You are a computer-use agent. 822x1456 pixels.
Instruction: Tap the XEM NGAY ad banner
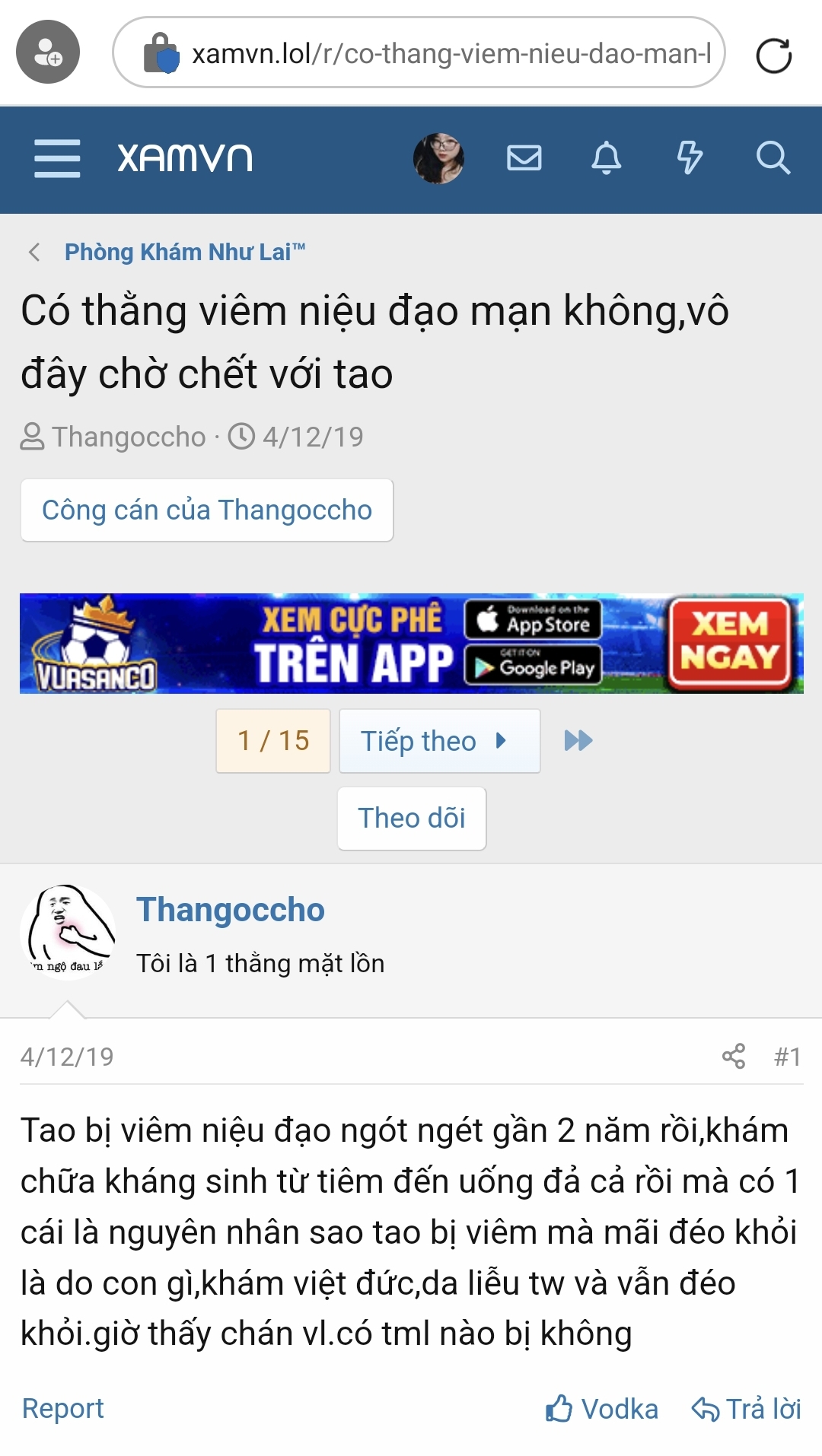[x=729, y=644]
